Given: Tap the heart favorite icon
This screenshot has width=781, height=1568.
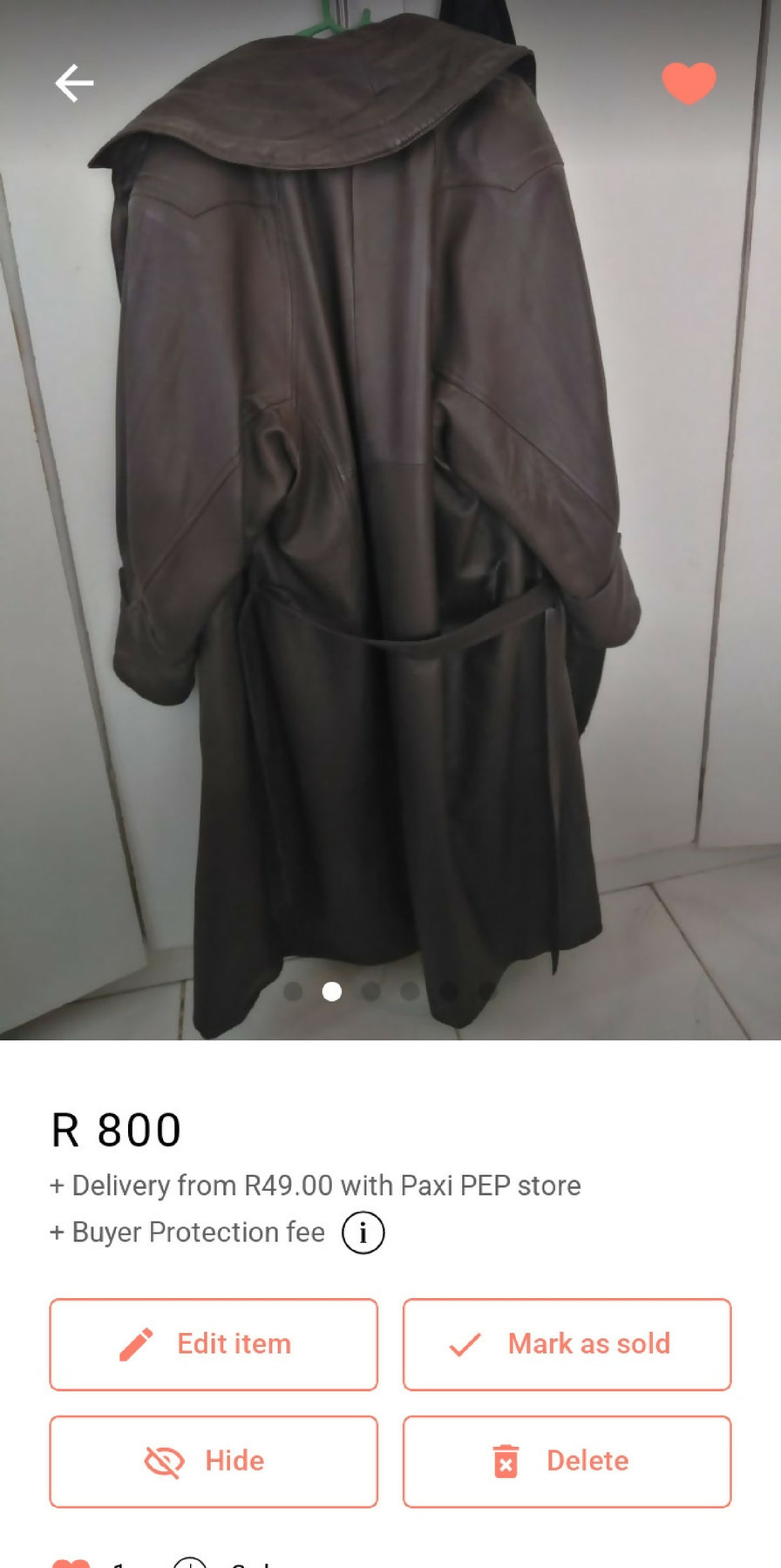Looking at the screenshot, I should point(689,83).
